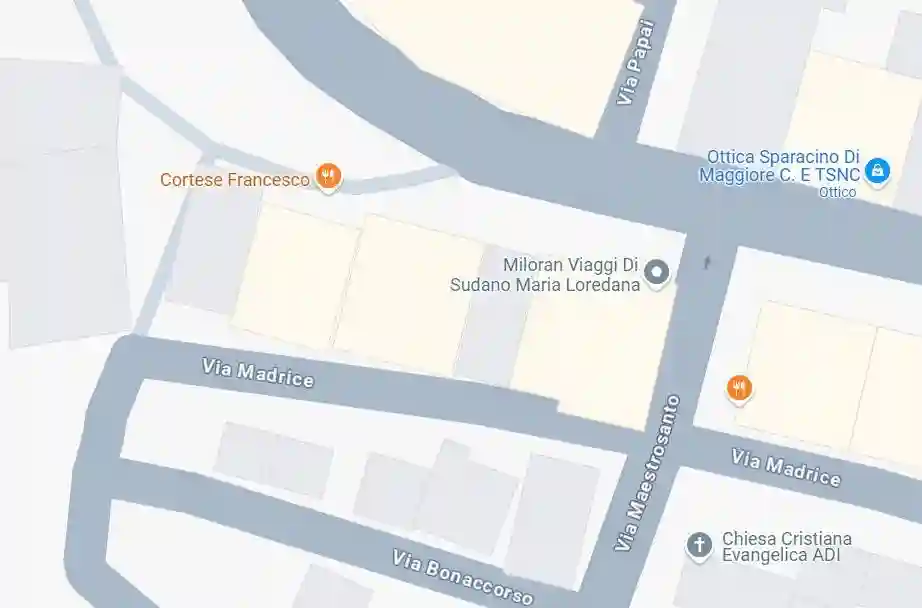Select the Ottica Sparacino shop marker
922x608 pixels.
(x=877, y=170)
